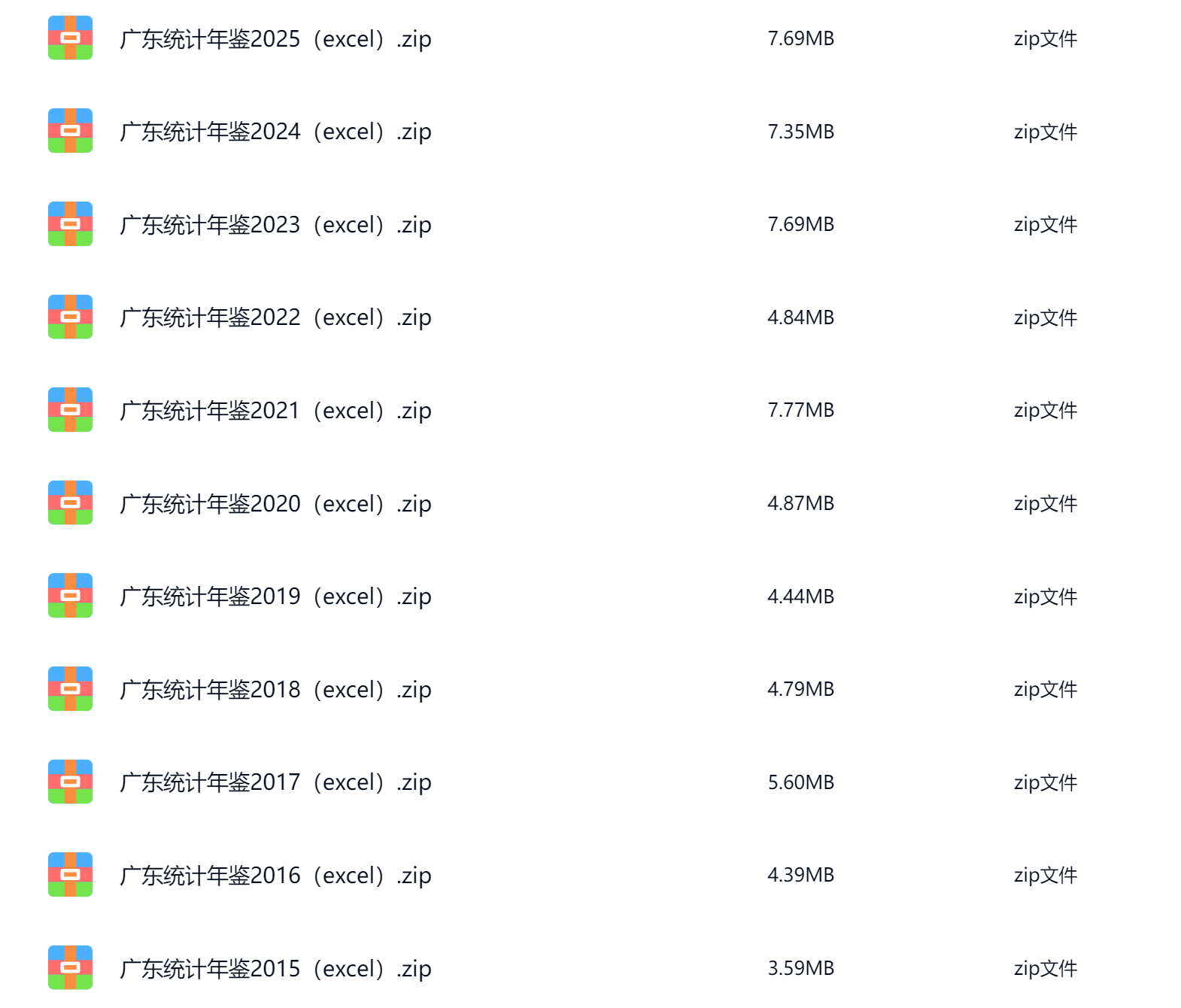The image size is (1181, 1008).
Task: Select the 广东统计年鉴2023（excel）.zip row
Action: 275,225
